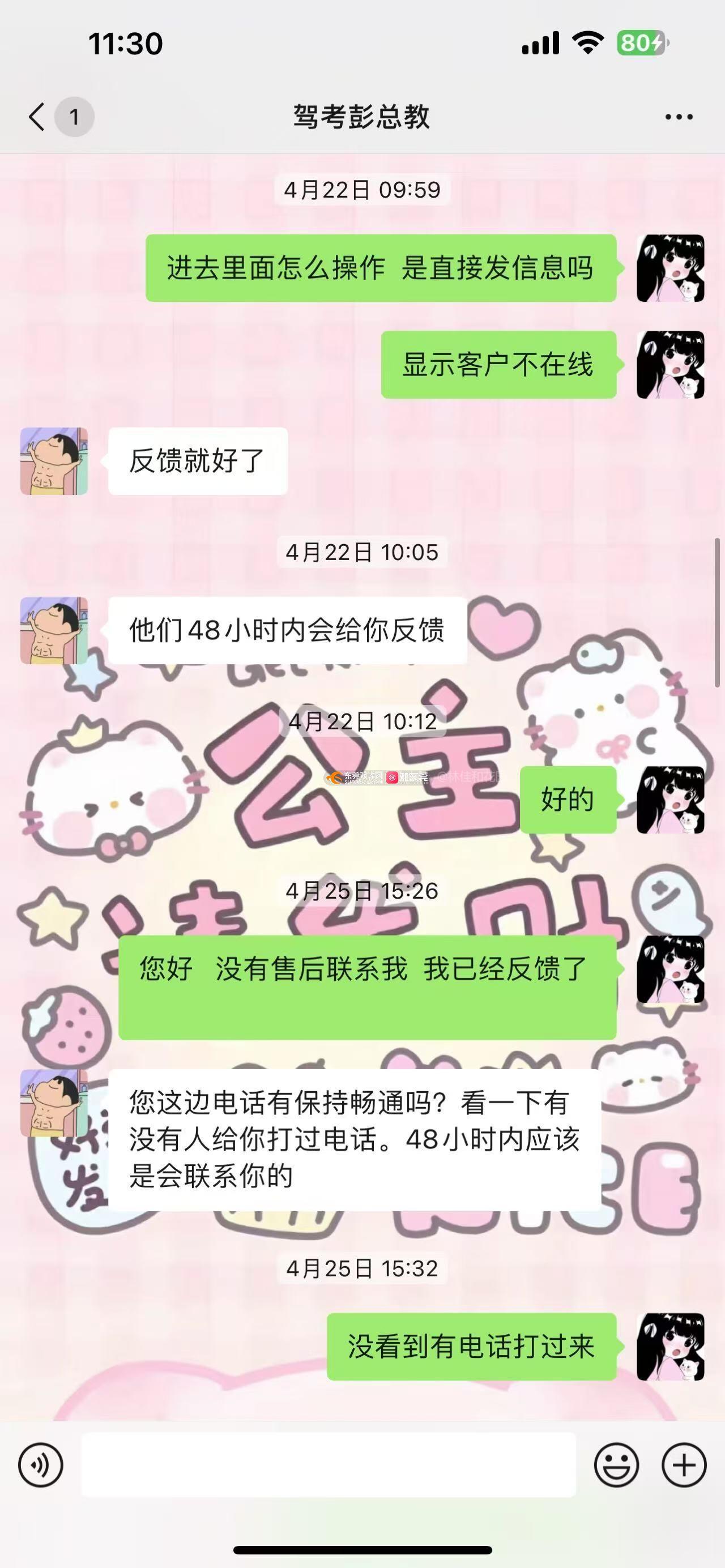725x1568 pixels.
Task: Open contact avatar beside 他们48小时内会给你反馈
Action: tap(54, 630)
